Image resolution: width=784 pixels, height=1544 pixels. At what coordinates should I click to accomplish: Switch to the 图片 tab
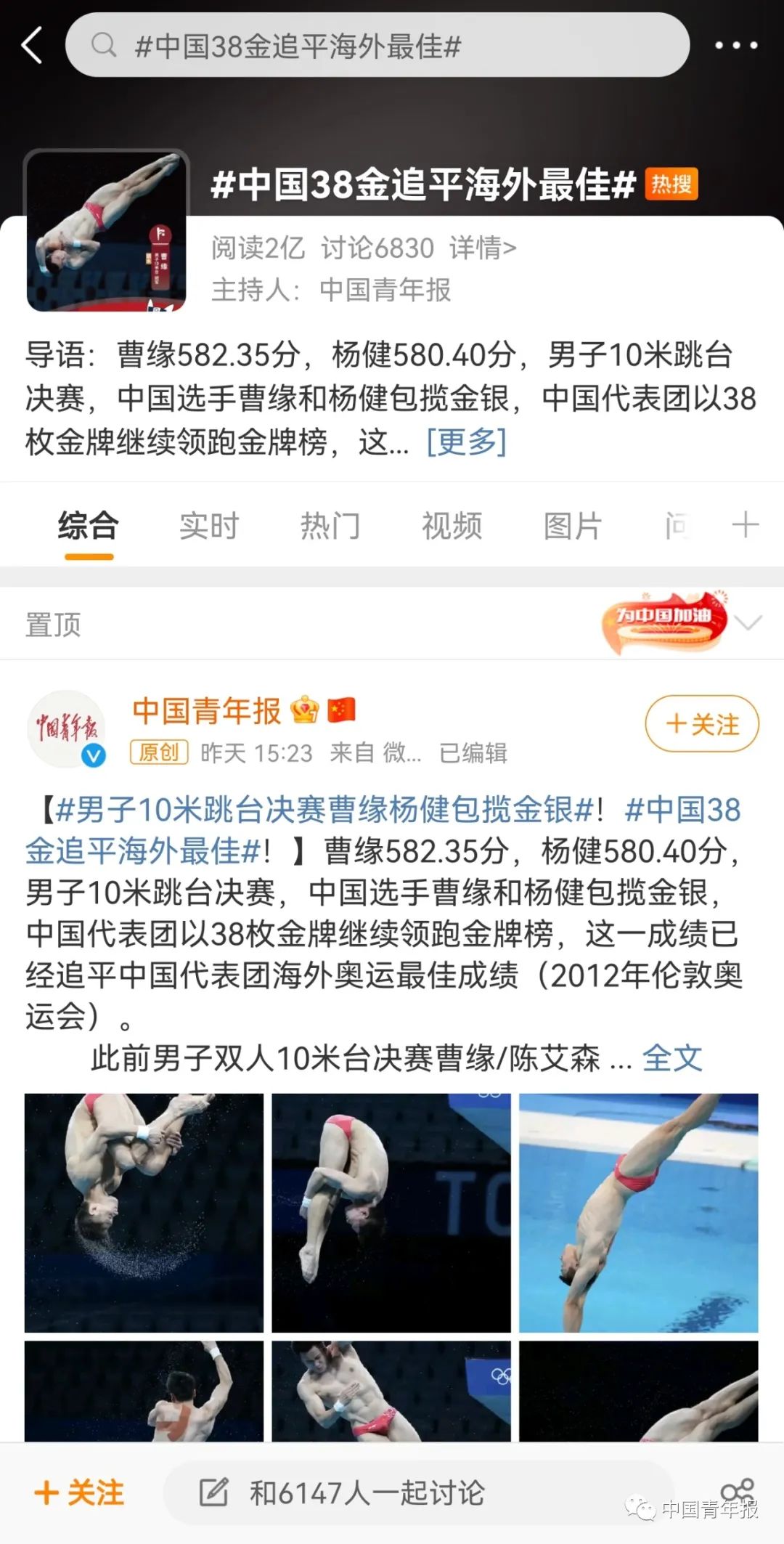(x=573, y=526)
